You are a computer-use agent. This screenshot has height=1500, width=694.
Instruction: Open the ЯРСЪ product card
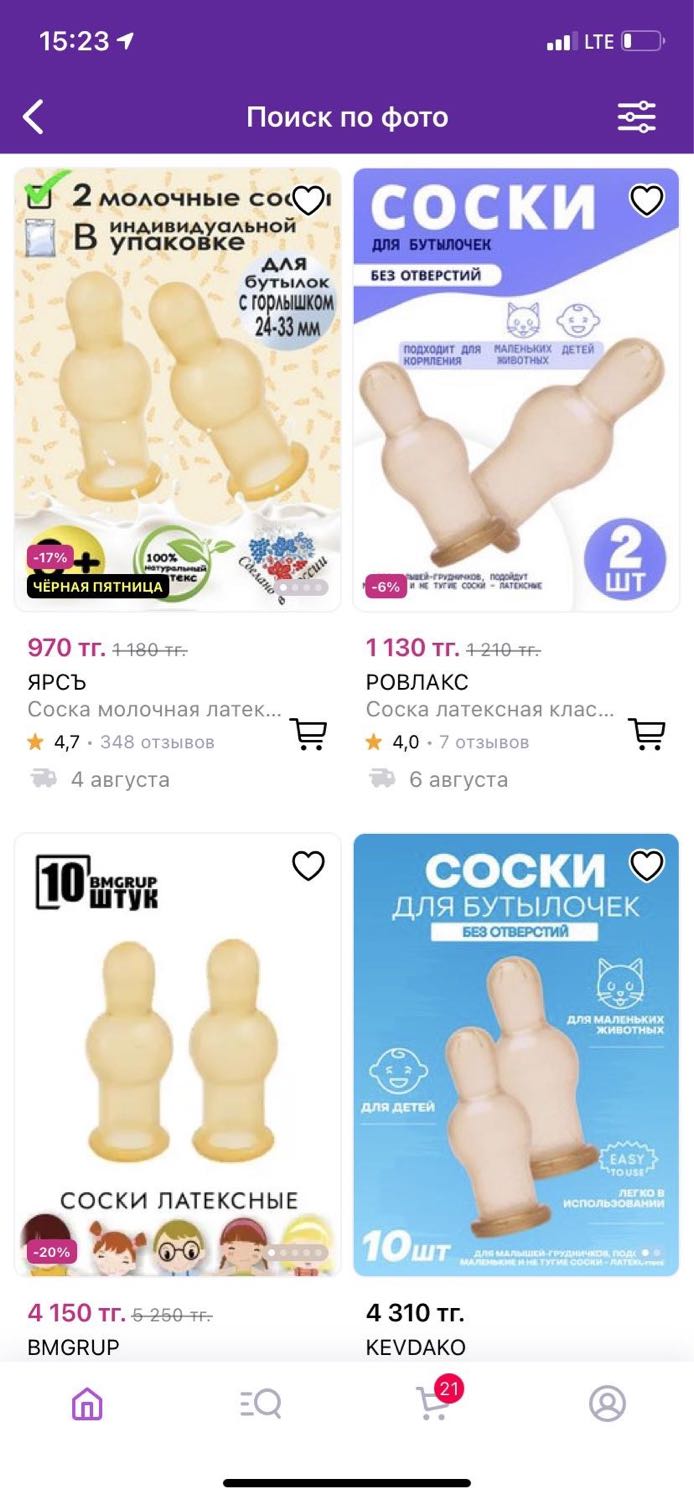[x=178, y=389]
